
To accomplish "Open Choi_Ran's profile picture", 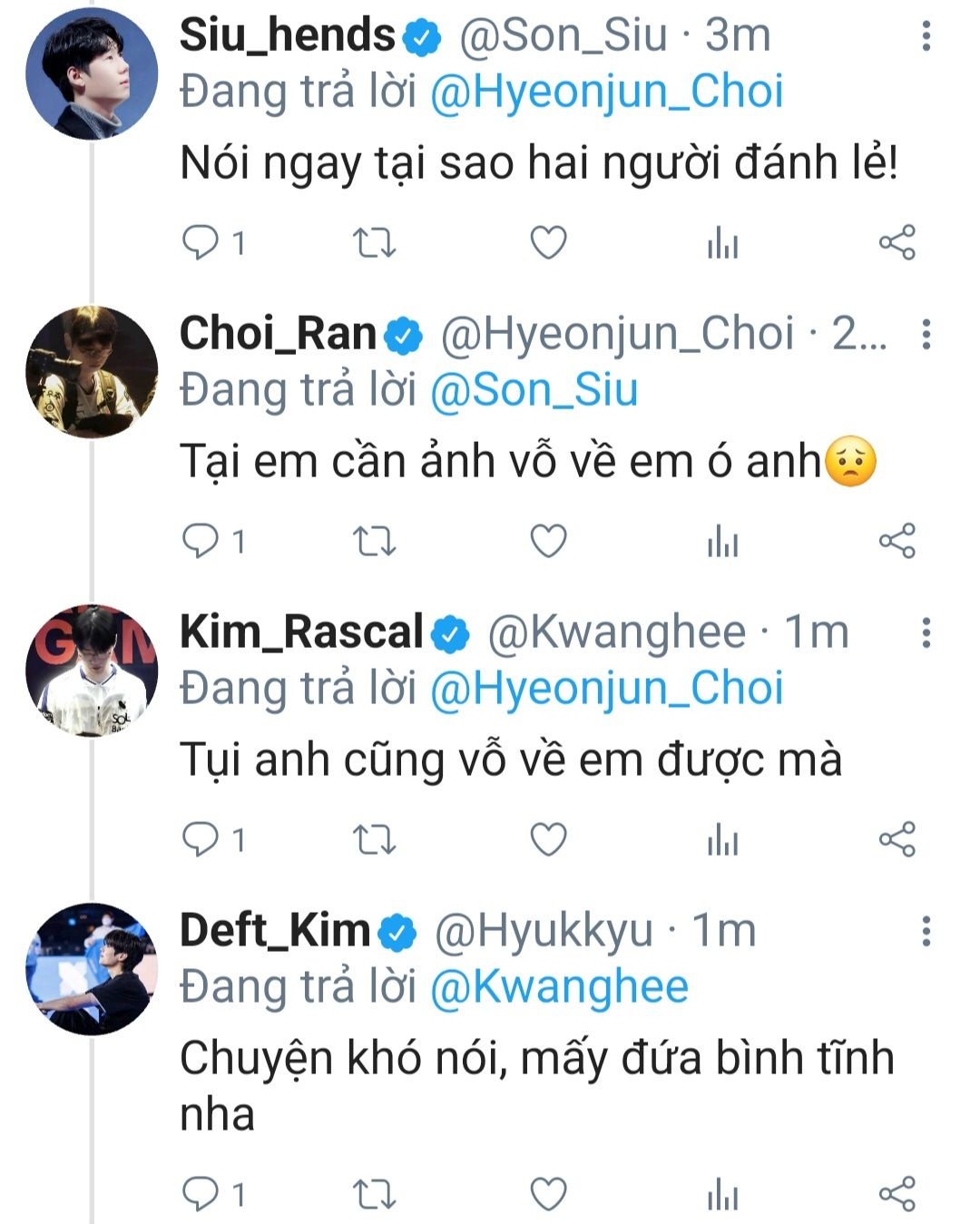I will (x=92, y=372).
